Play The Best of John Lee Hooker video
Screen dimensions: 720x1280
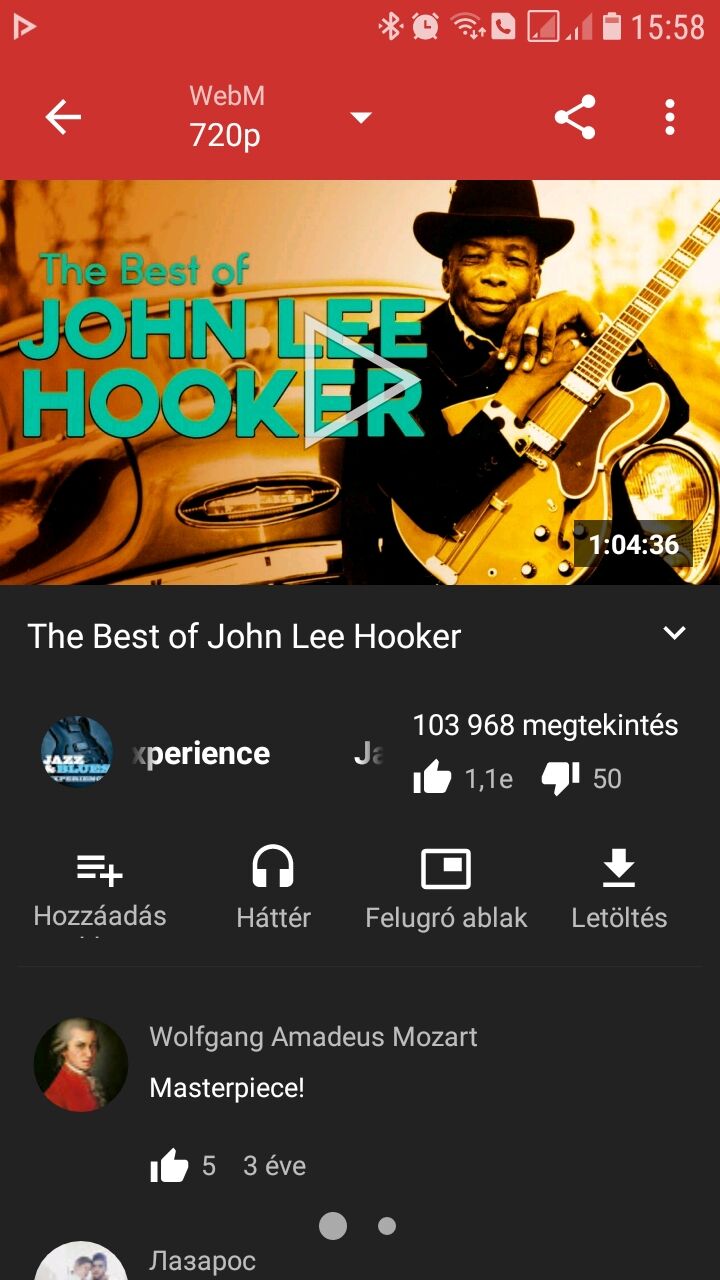pos(360,380)
